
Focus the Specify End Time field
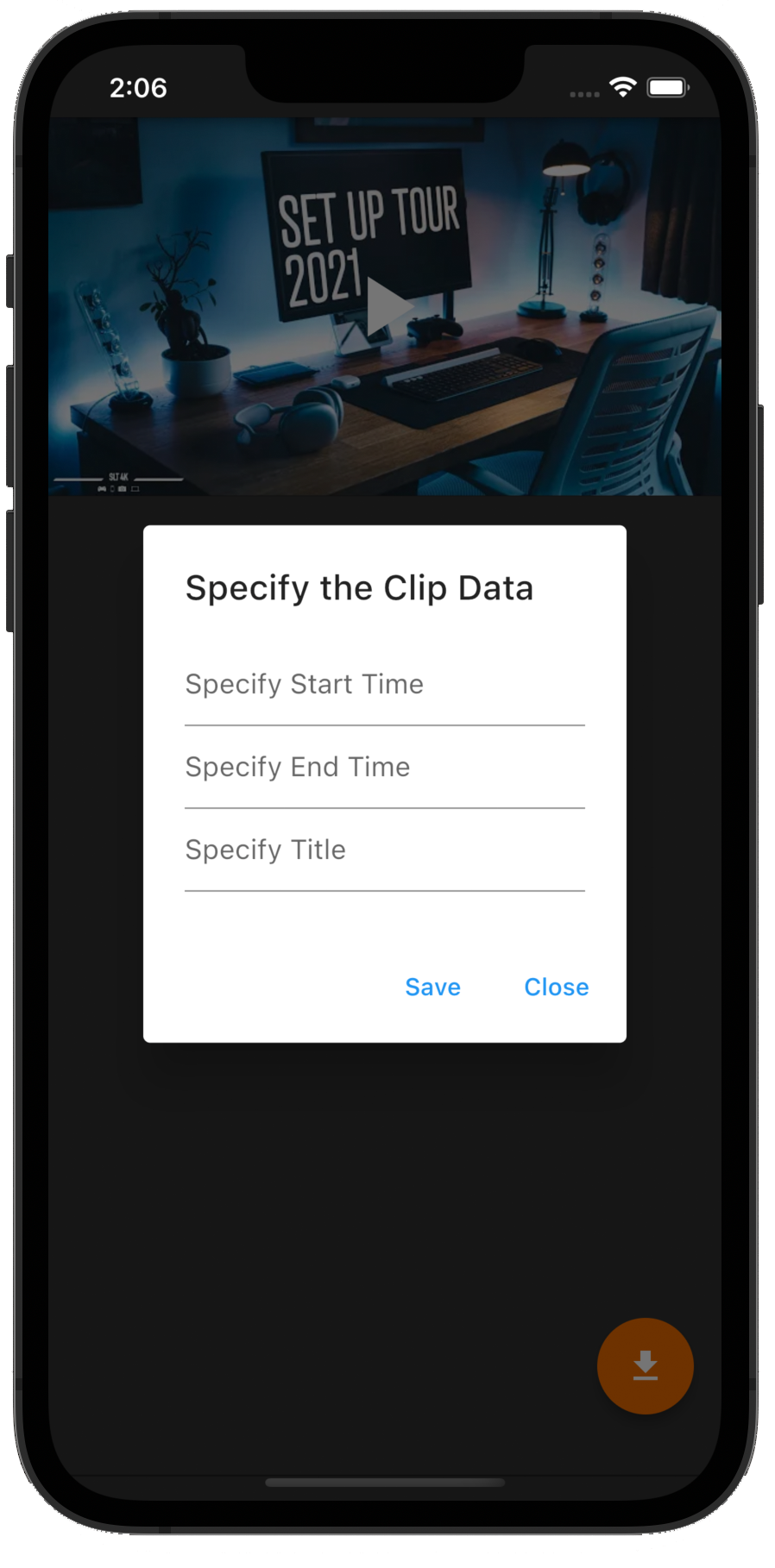tap(384, 768)
